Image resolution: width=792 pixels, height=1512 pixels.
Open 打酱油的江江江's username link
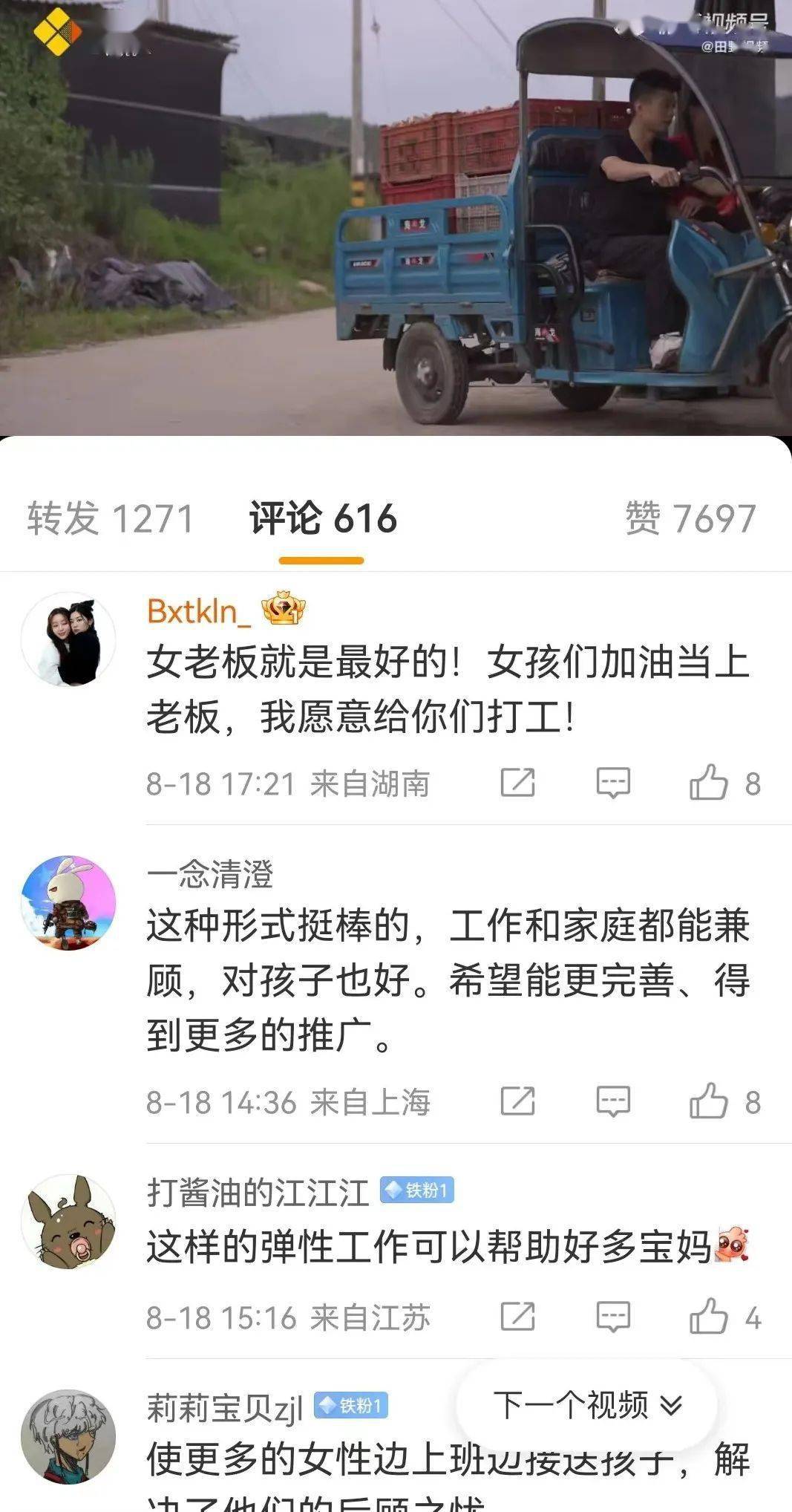point(258,1193)
